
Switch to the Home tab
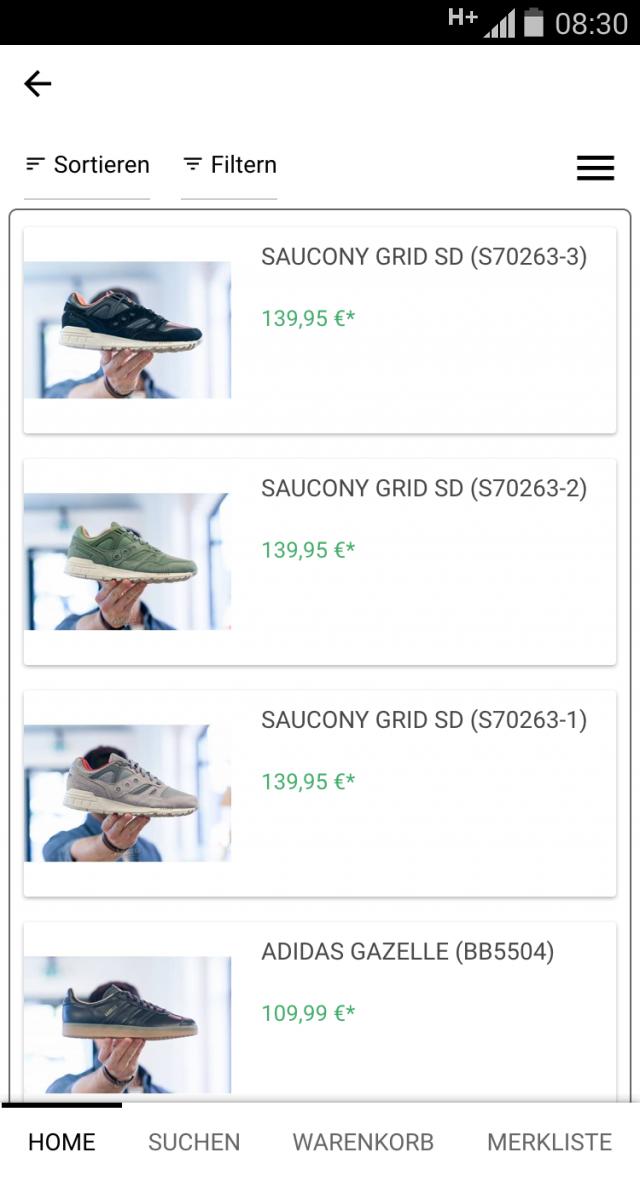[62, 1142]
